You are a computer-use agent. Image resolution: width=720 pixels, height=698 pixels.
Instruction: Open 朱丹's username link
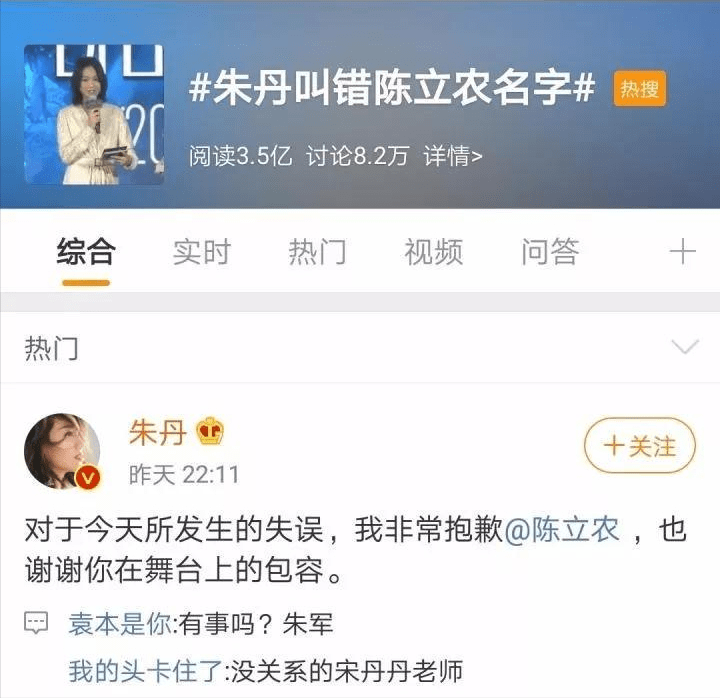coord(158,432)
